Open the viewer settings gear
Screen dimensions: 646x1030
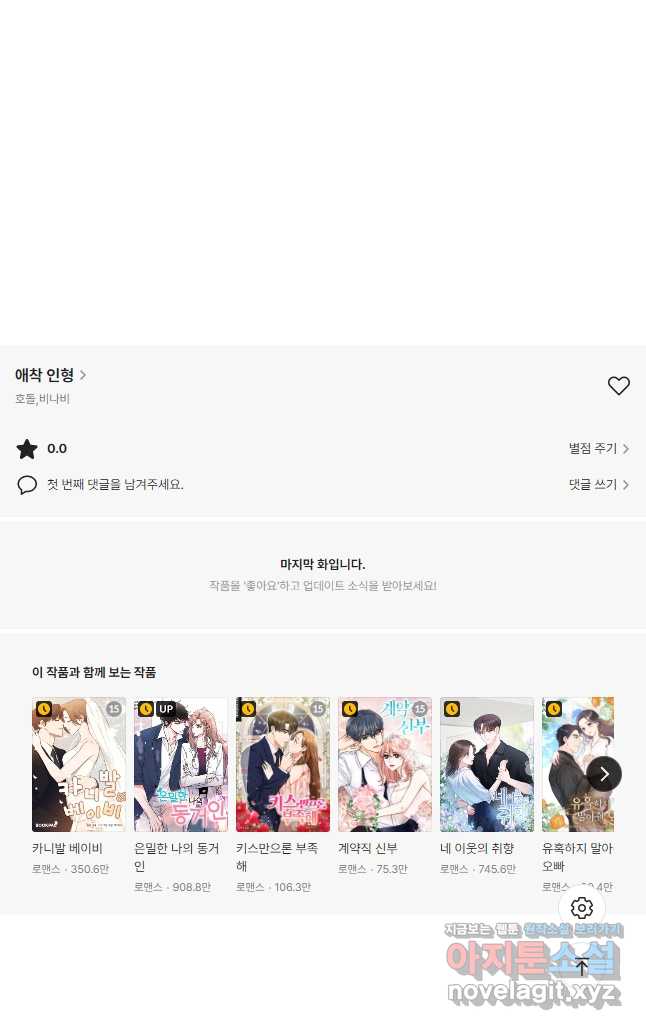(x=582, y=908)
